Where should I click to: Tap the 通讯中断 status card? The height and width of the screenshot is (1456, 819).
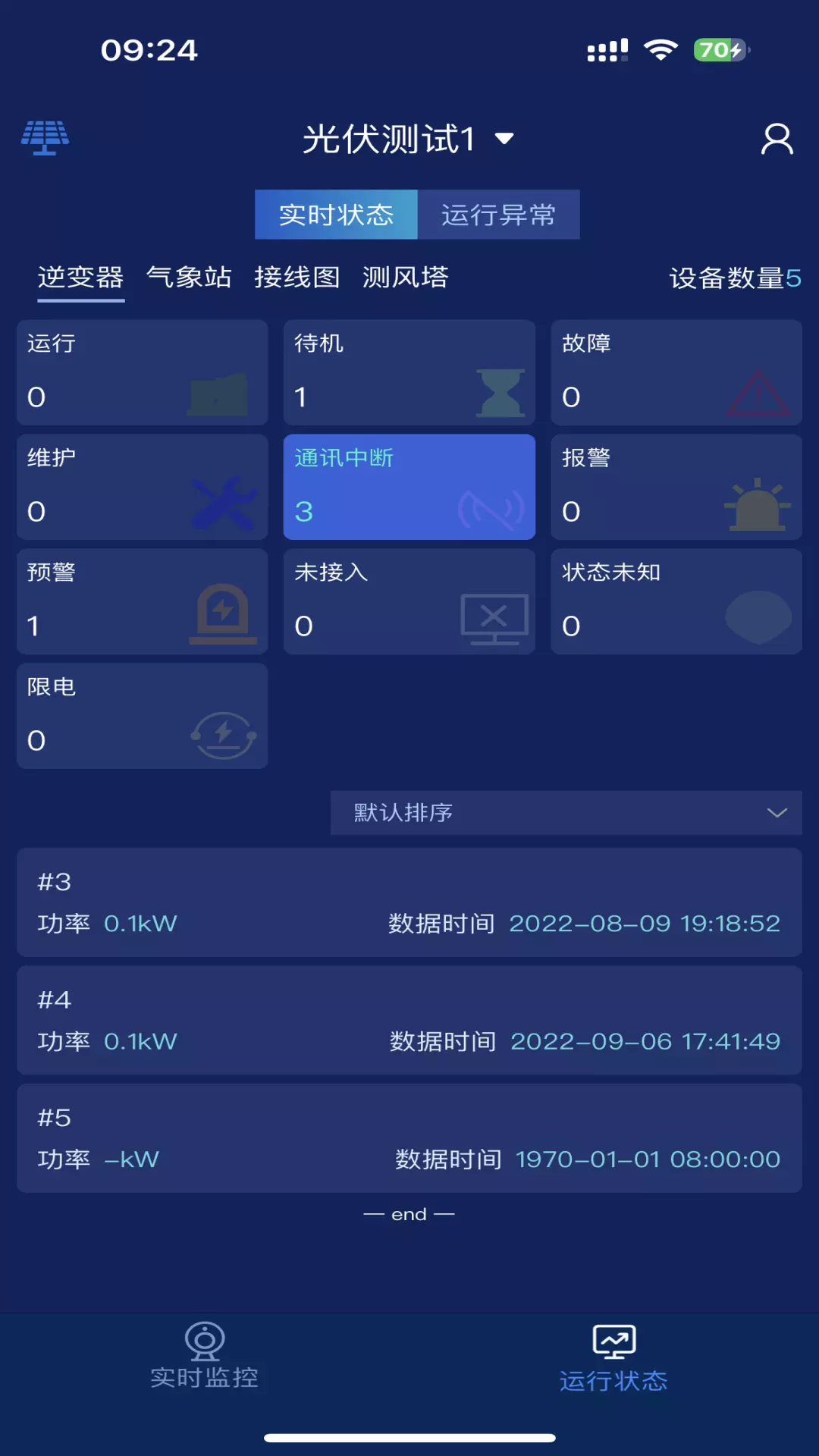pyautogui.click(x=409, y=487)
